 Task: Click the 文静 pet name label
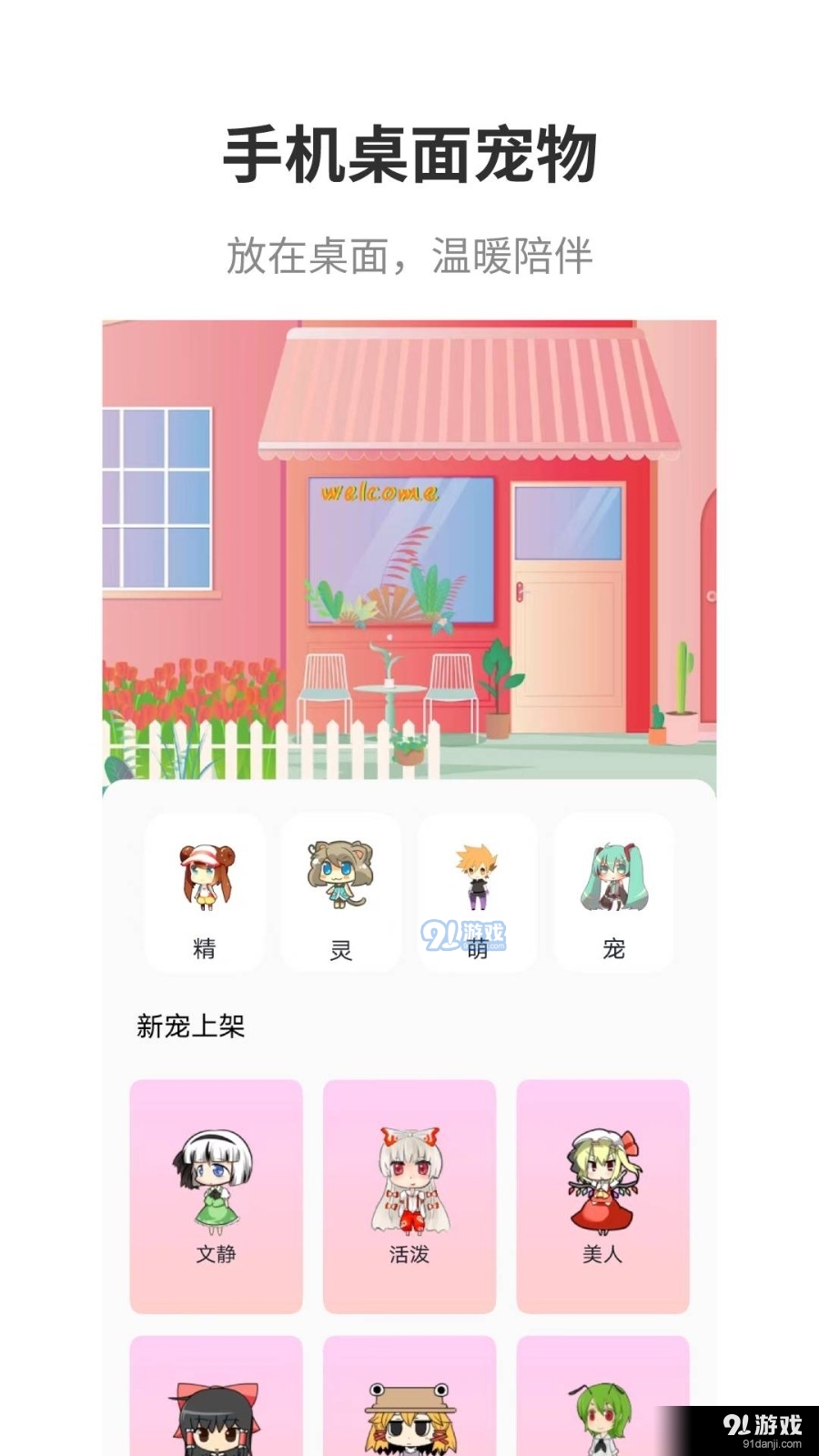point(216,1253)
